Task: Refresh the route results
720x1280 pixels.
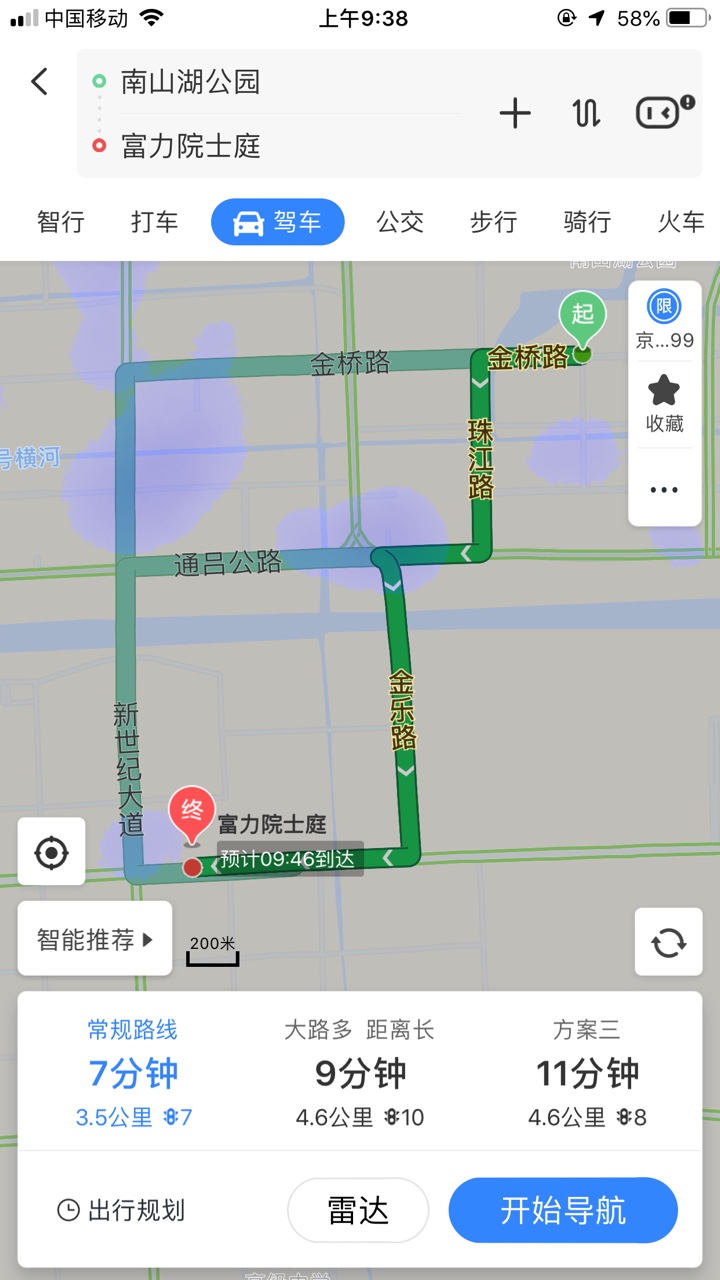Action: coord(668,942)
